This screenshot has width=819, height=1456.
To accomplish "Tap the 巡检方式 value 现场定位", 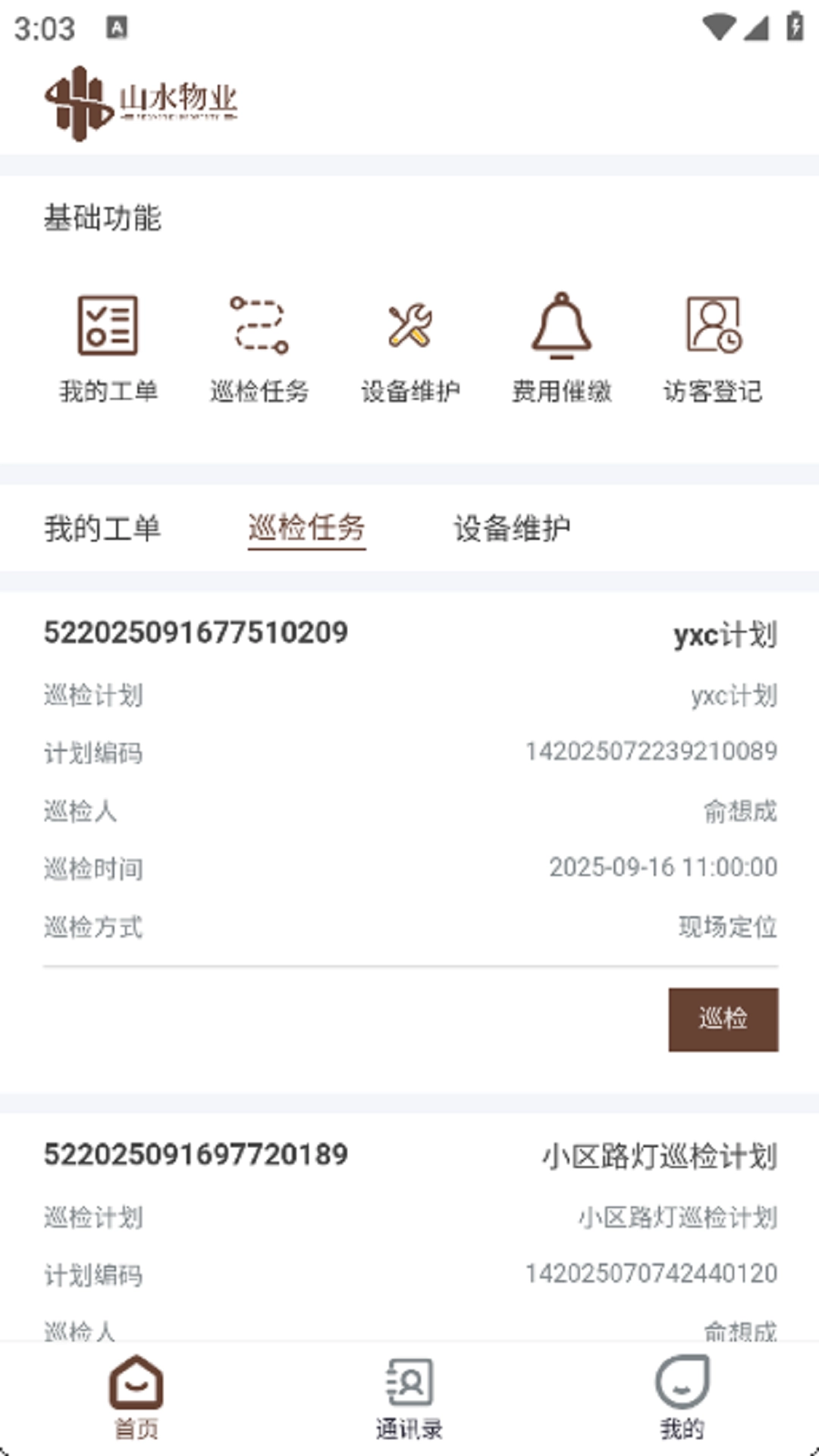I will 727,927.
